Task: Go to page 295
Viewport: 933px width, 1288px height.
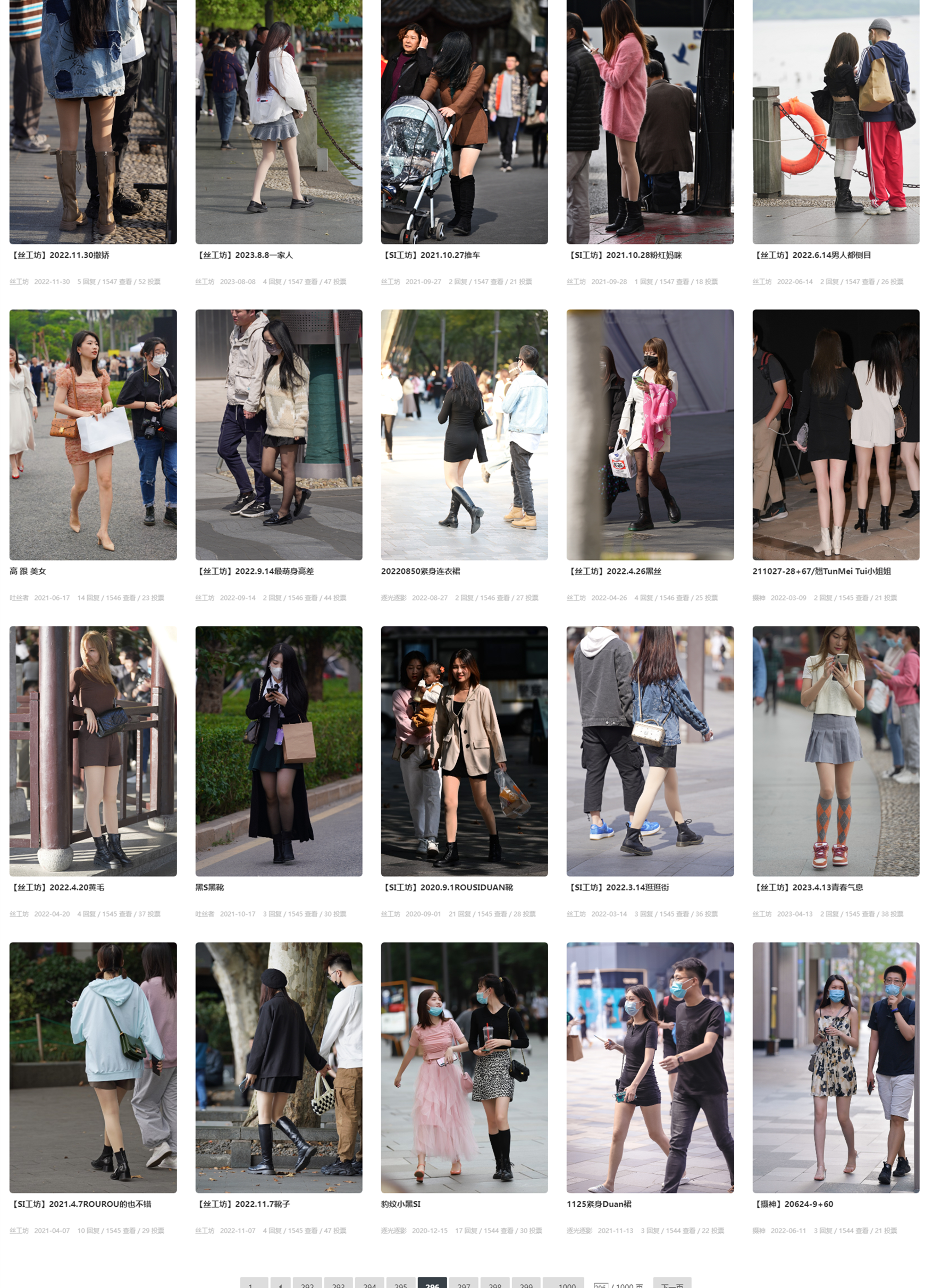Action: [401, 1283]
